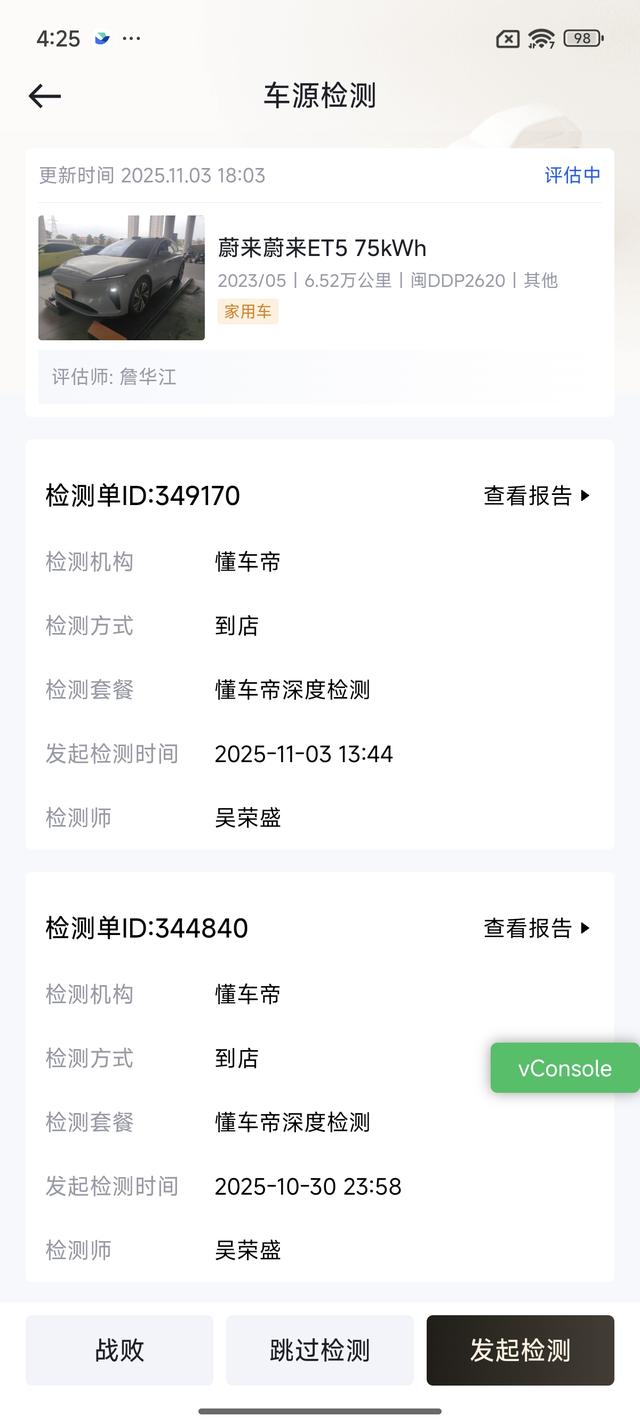Viewport: 640px width, 1424px height.
Task: View report for inspection ID 349170
Action: coord(537,496)
